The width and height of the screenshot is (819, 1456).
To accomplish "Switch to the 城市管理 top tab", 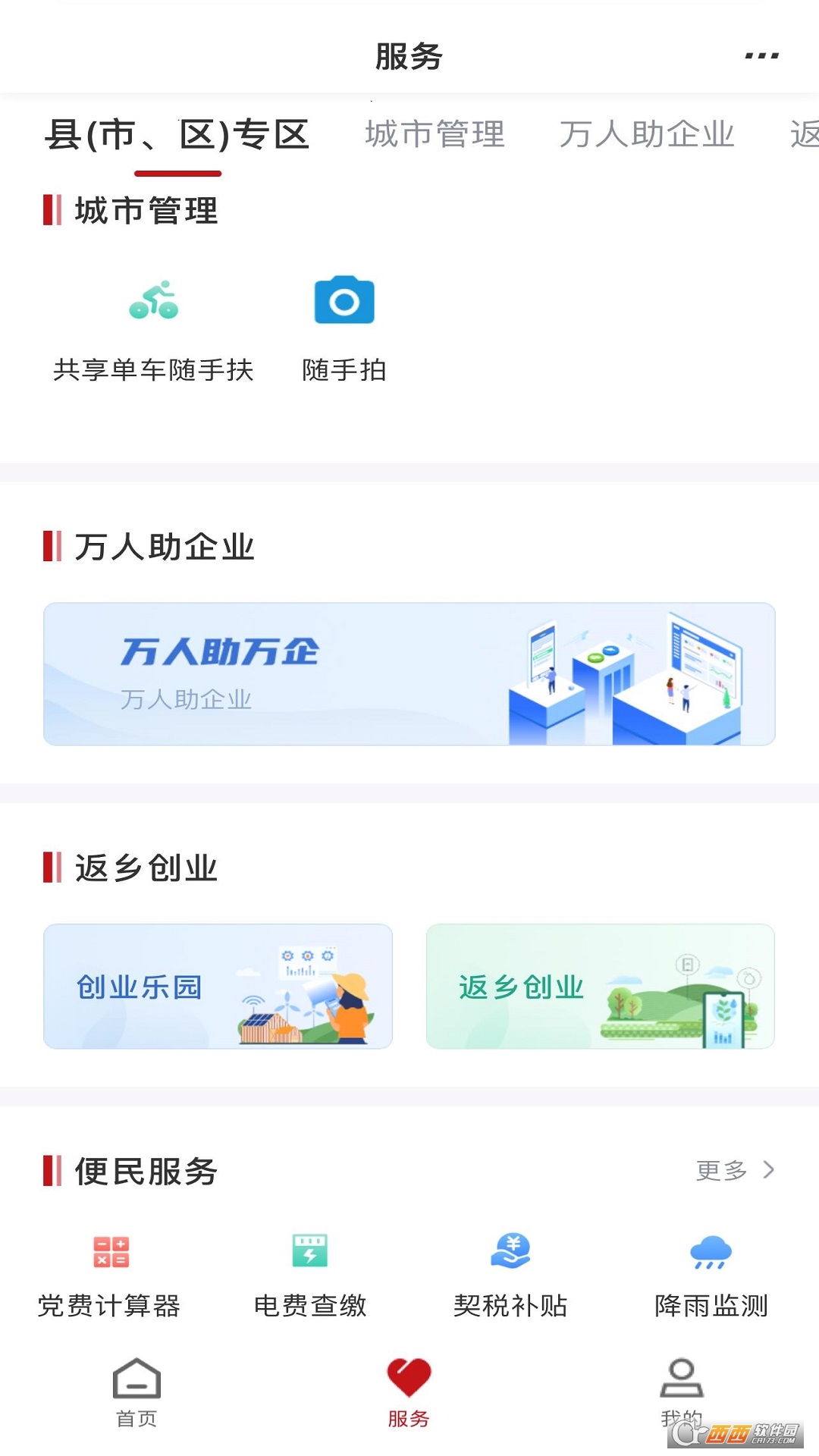I will pyautogui.click(x=435, y=135).
